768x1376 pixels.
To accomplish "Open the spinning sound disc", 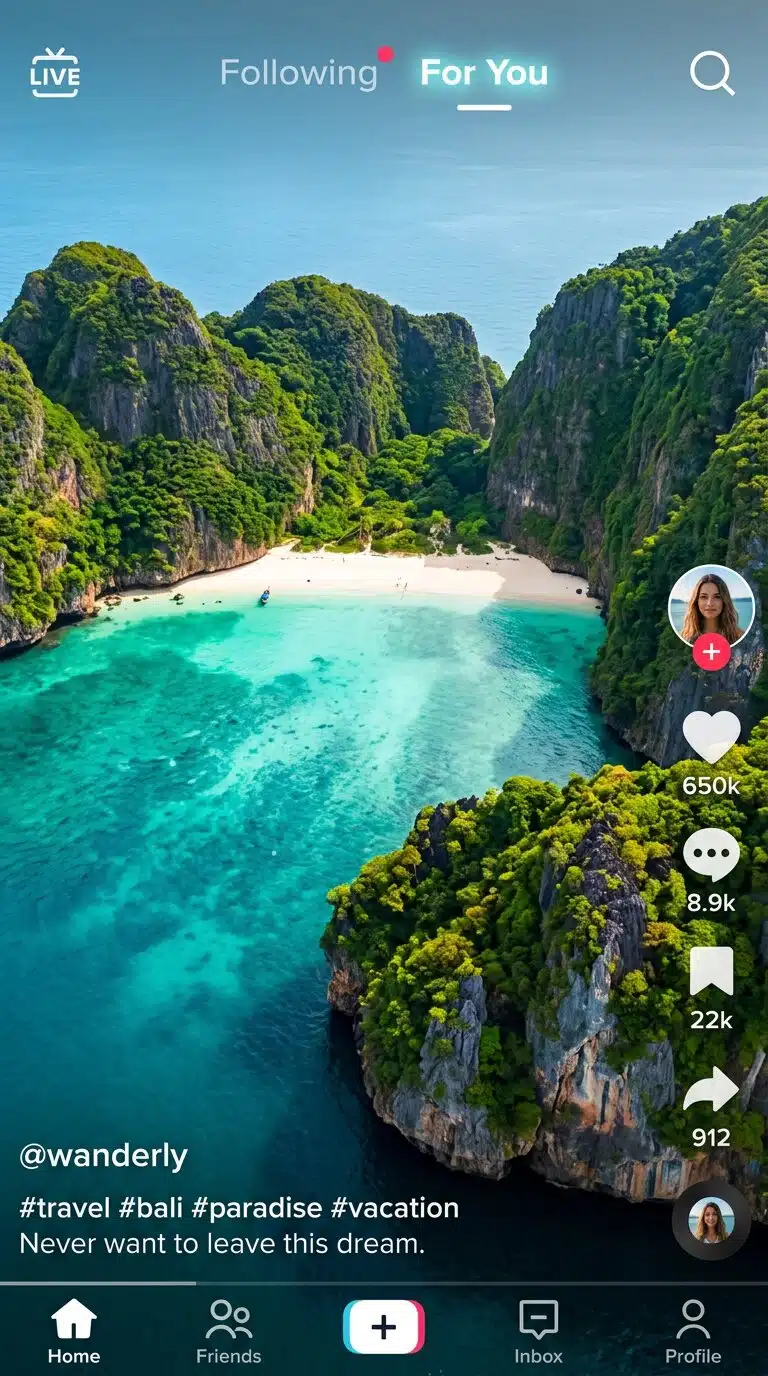I will [711, 1220].
